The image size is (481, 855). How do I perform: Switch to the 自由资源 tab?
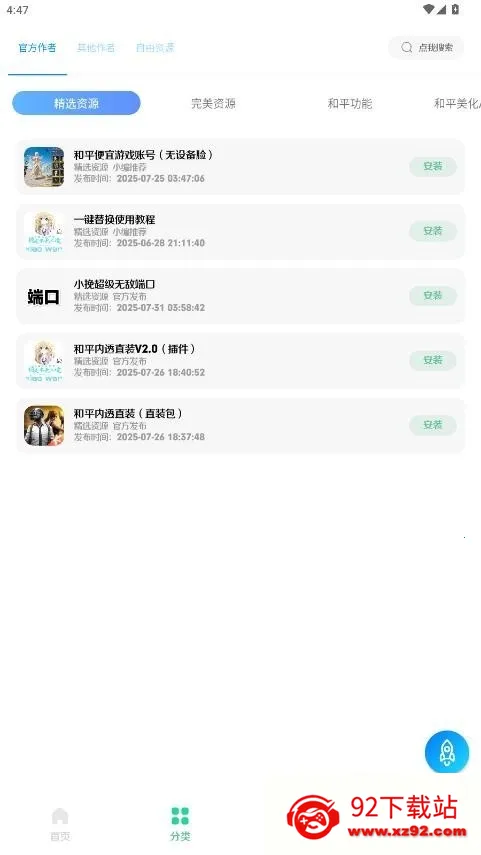tap(155, 48)
